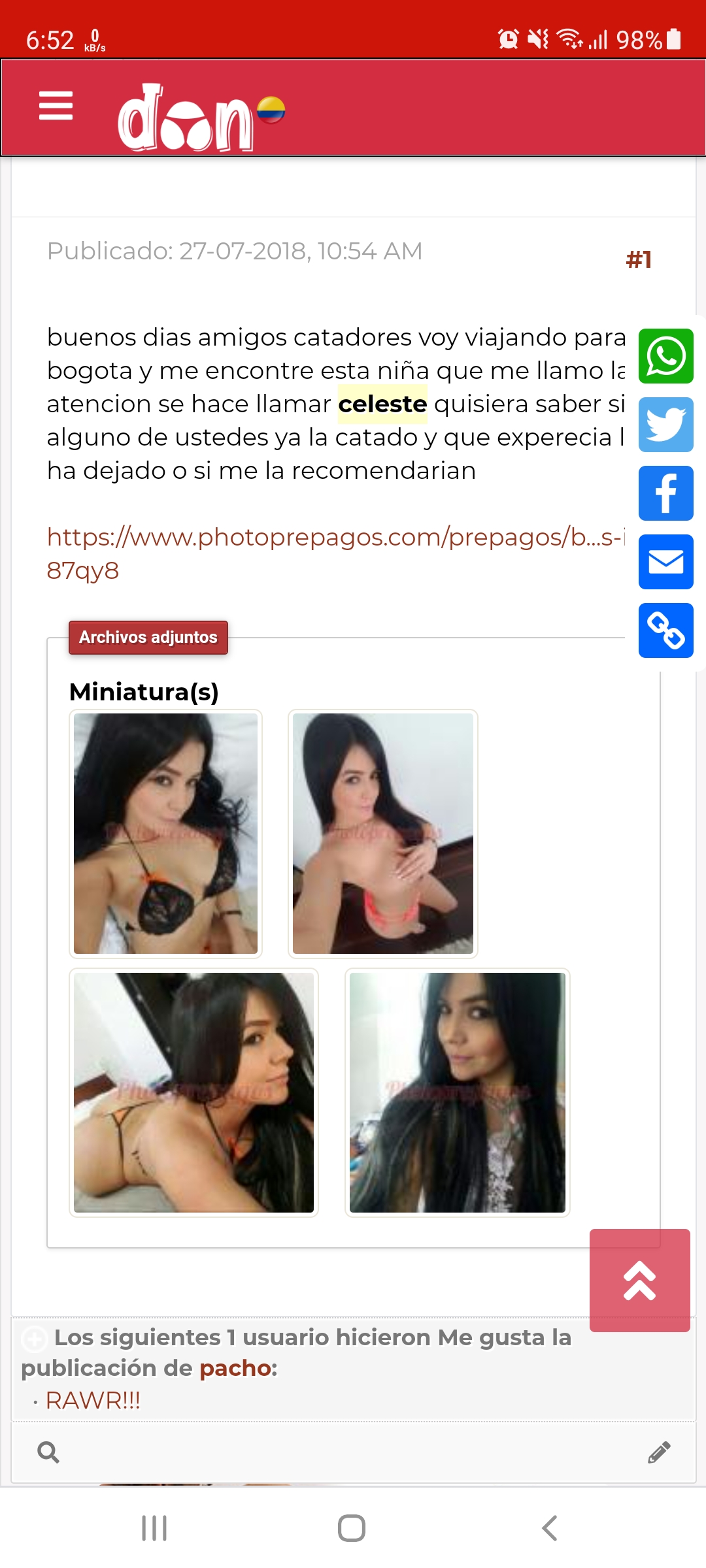Tap the pencil reply icon

click(658, 1452)
